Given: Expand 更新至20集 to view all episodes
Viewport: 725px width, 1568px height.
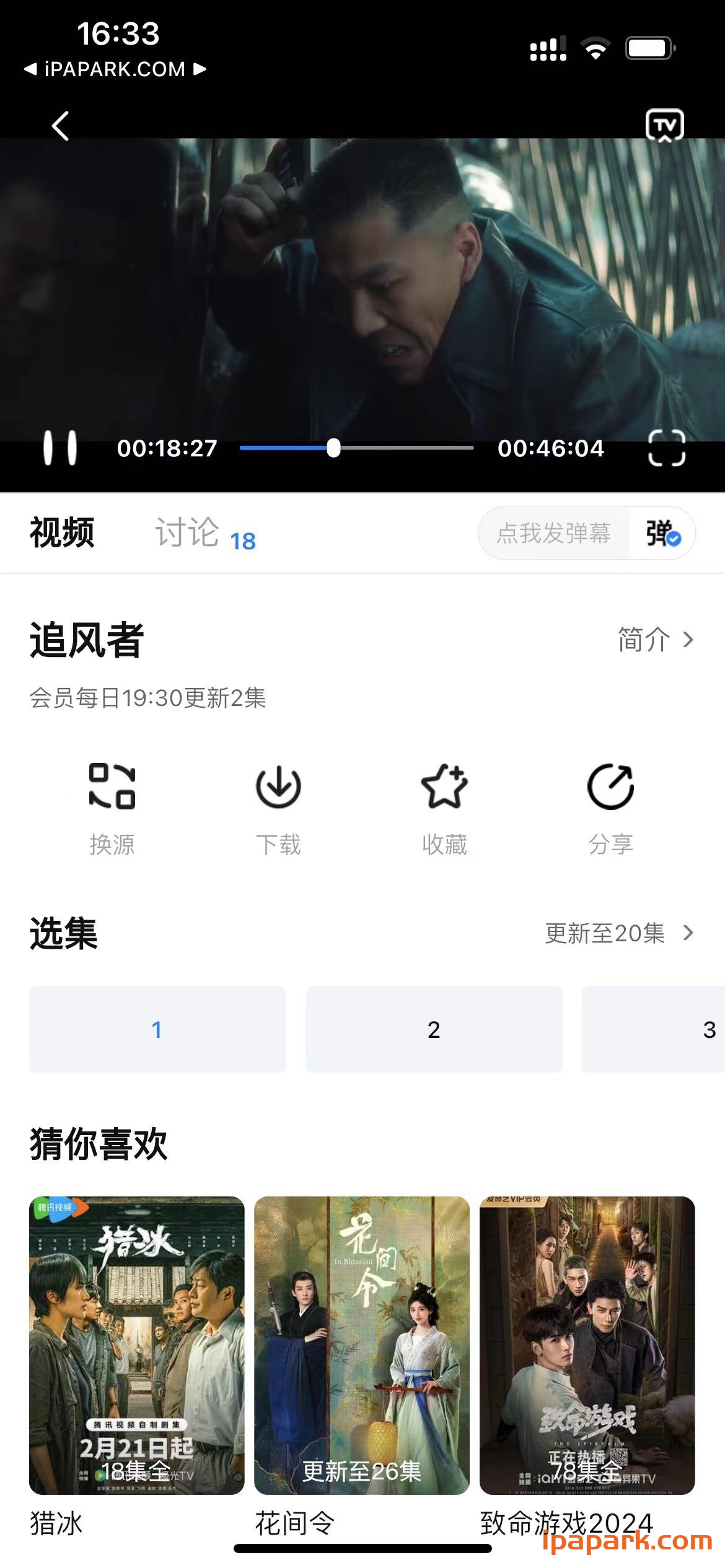Looking at the screenshot, I should [604, 934].
